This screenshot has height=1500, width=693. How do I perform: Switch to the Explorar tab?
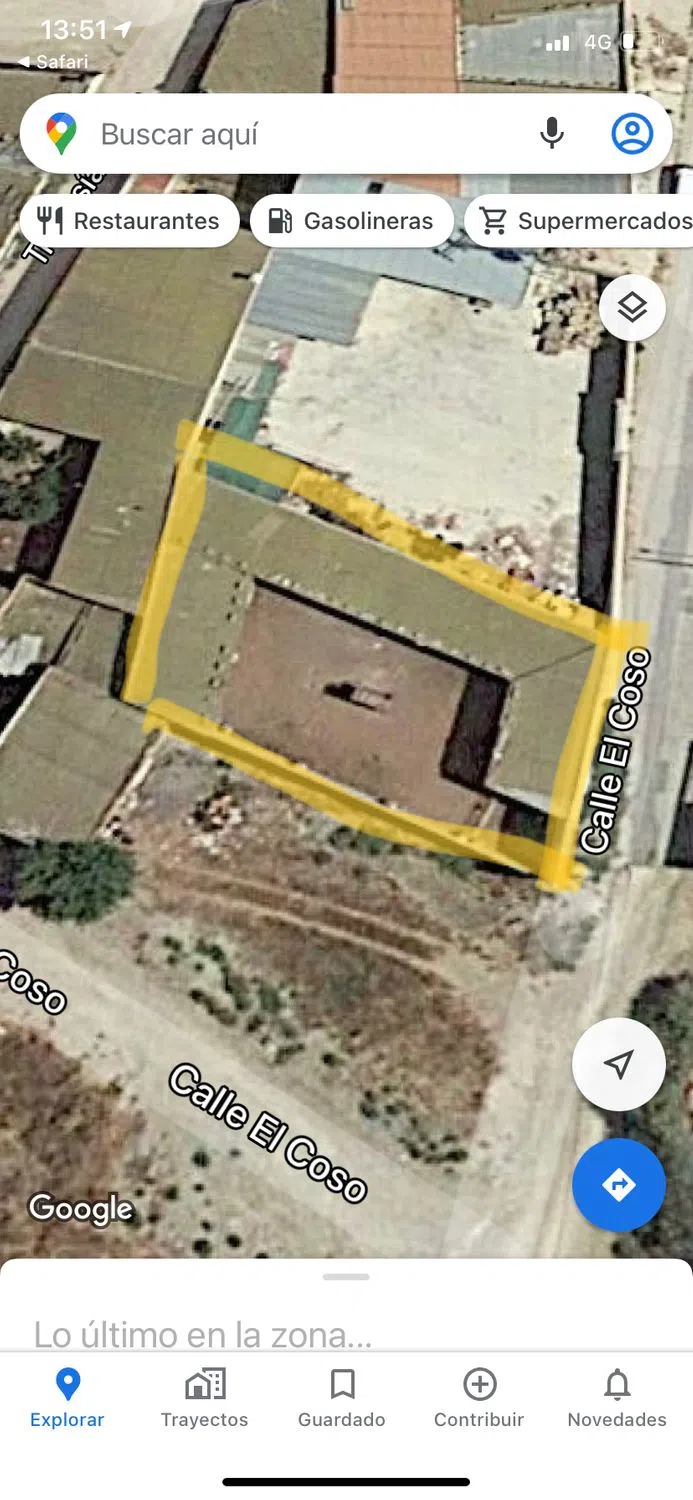pos(67,1398)
